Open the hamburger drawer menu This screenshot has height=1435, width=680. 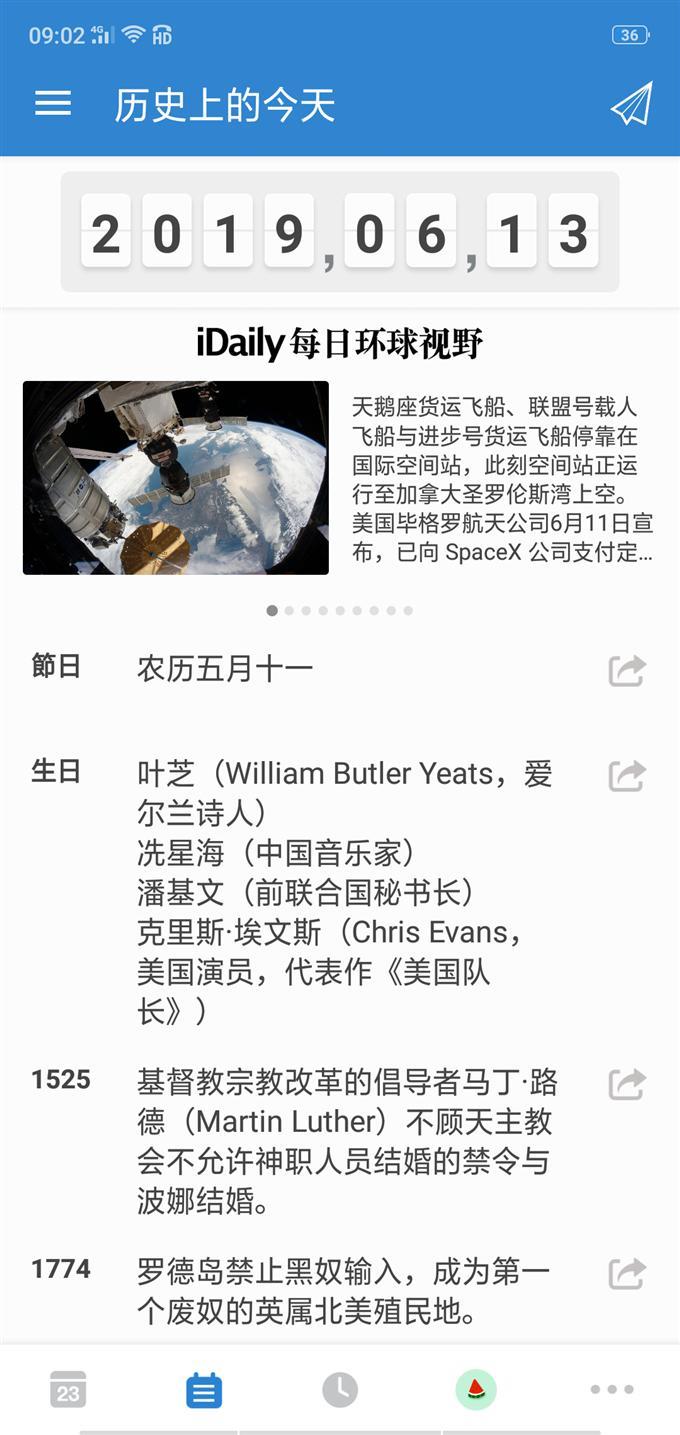53,104
